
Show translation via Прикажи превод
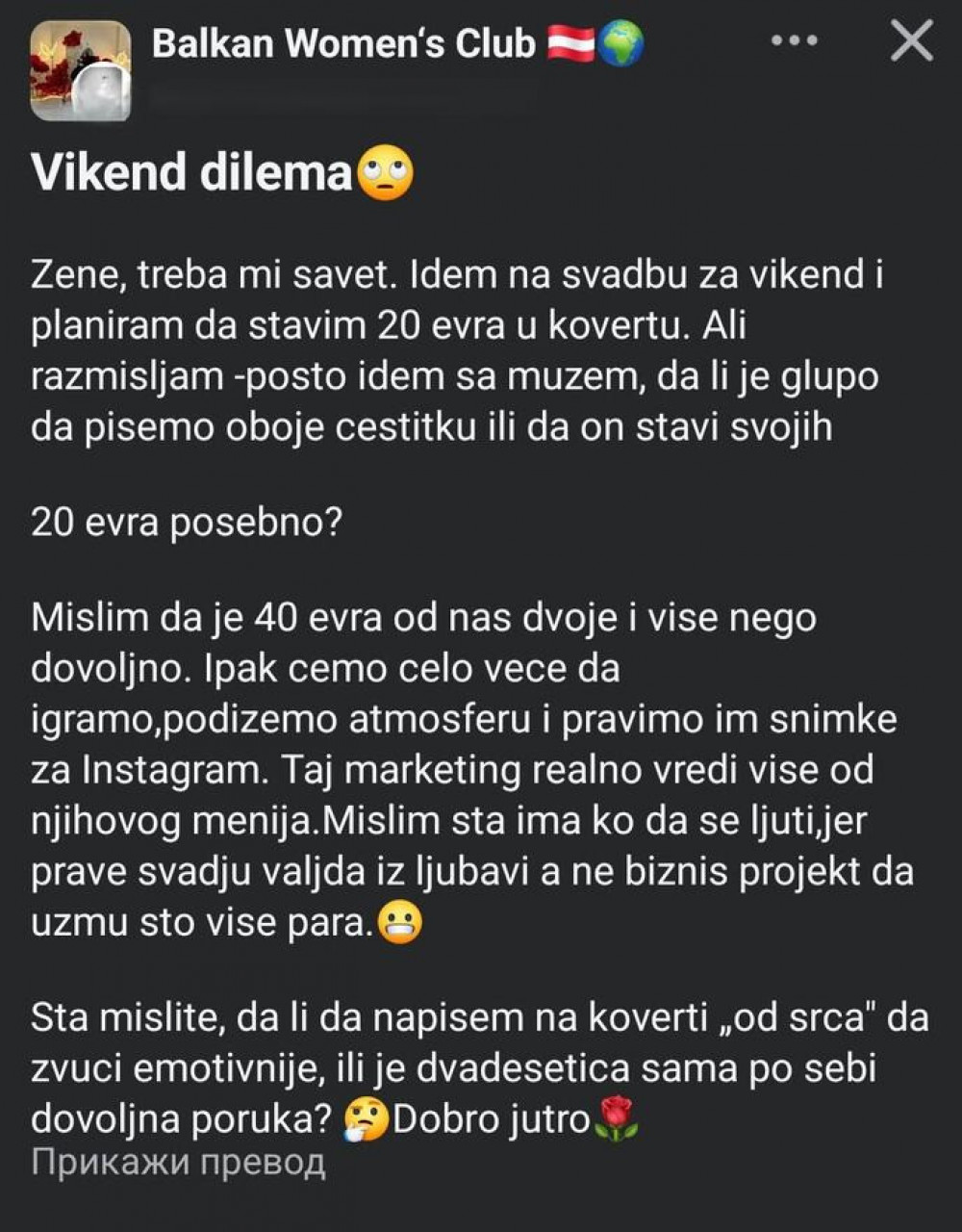(179, 1163)
